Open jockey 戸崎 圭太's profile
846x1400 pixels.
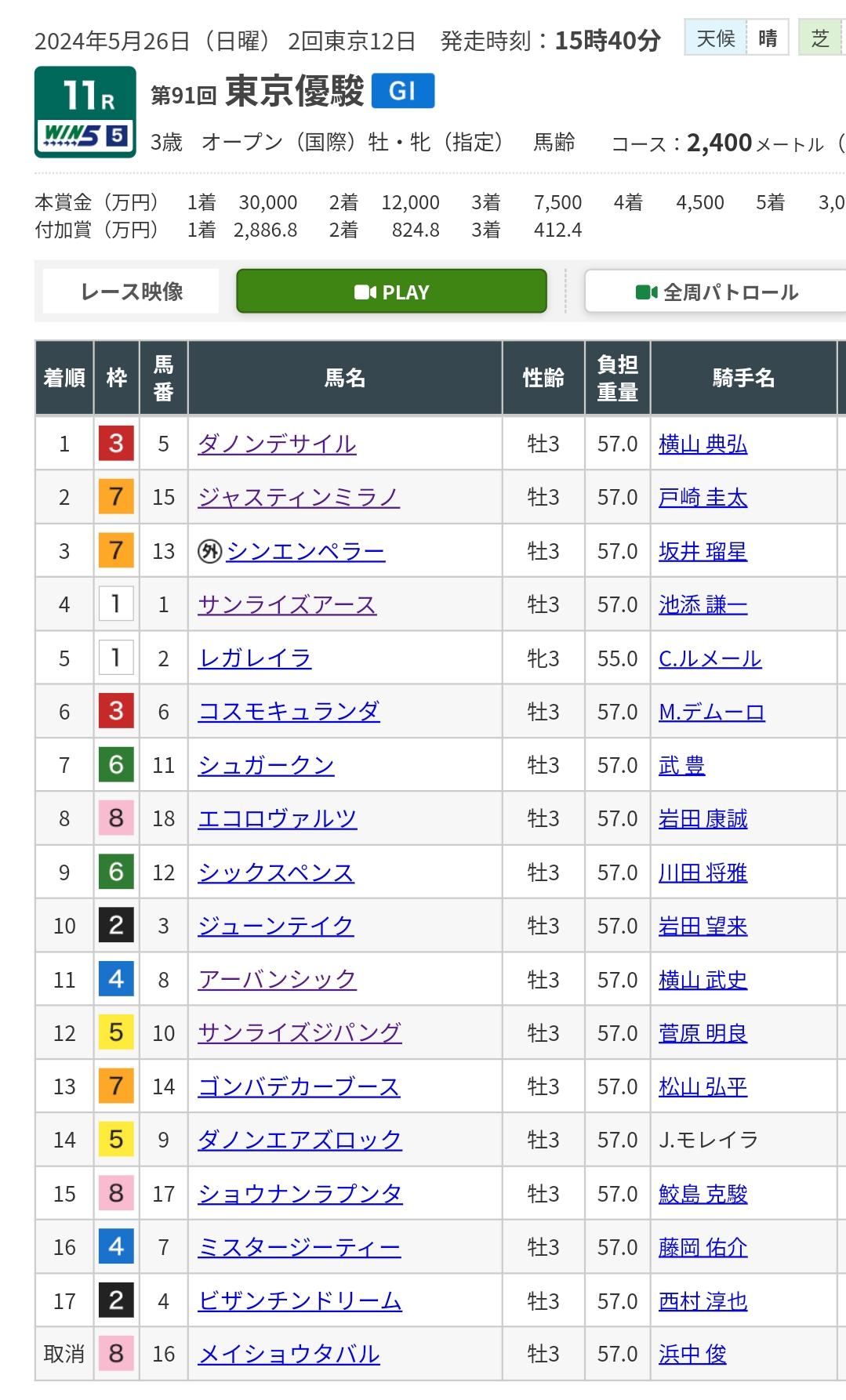click(x=703, y=498)
